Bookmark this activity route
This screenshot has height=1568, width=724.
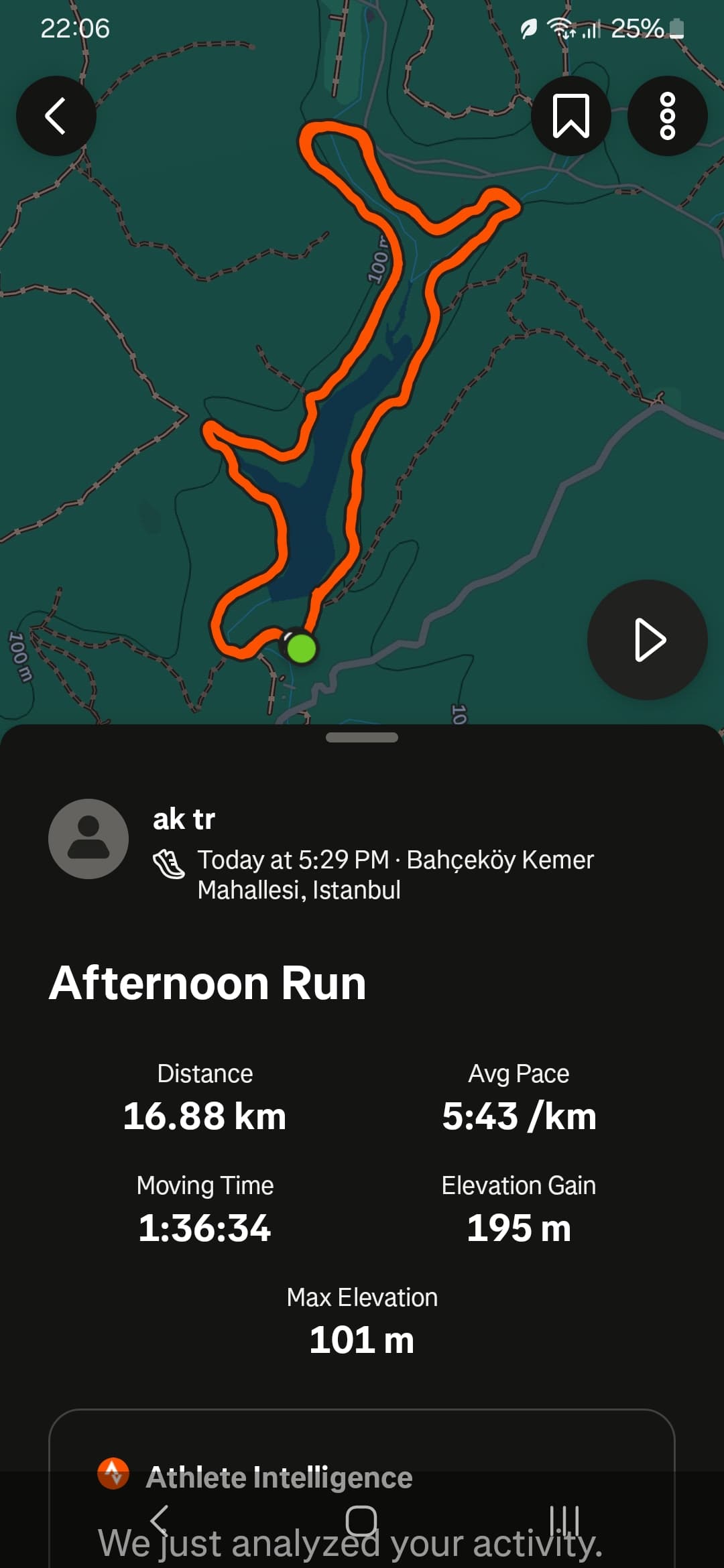(570, 116)
